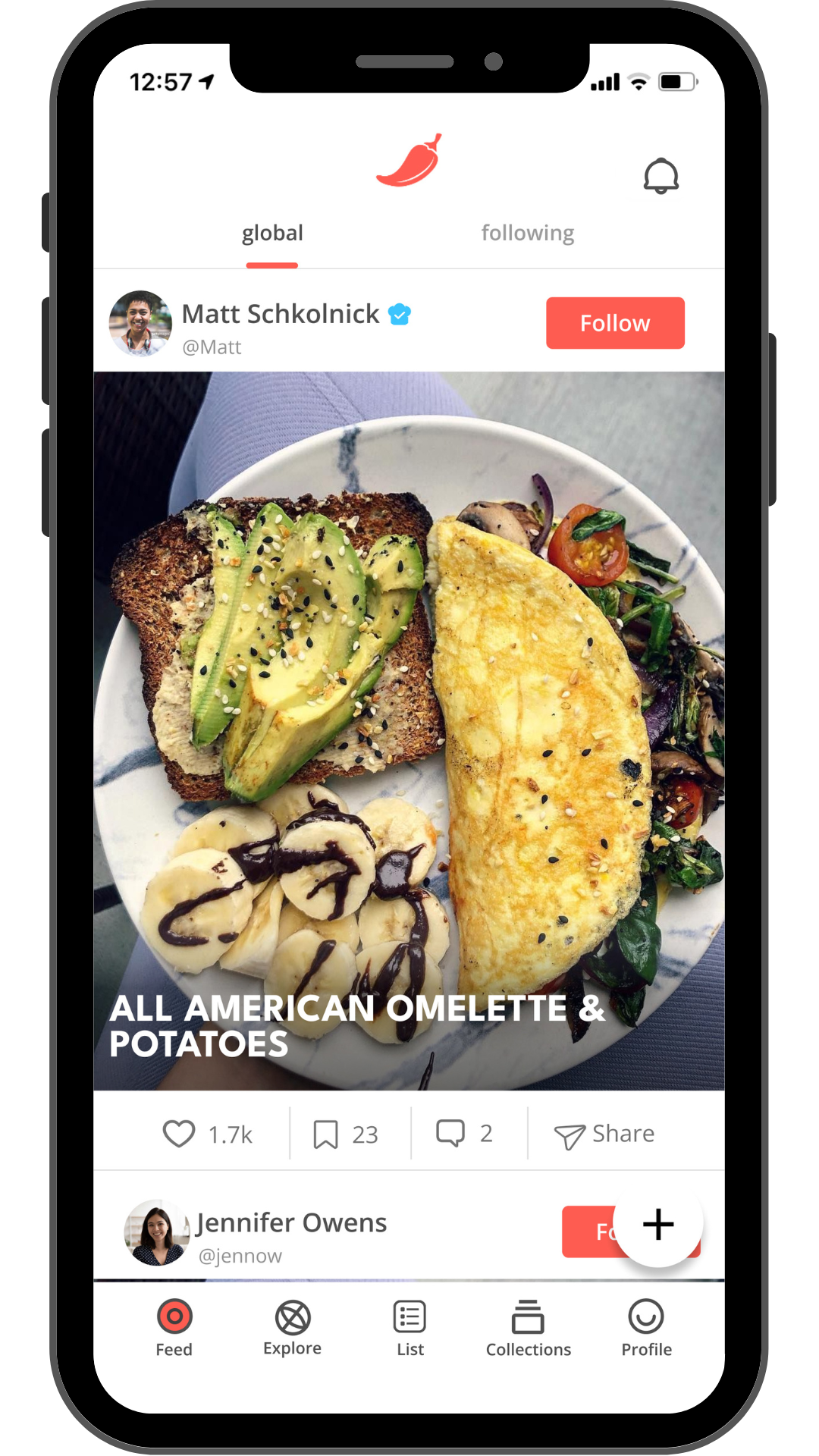Image resolution: width=819 pixels, height=1456 pixels.
Task: Go to the Explore tab
Action: coord(293,1327)
